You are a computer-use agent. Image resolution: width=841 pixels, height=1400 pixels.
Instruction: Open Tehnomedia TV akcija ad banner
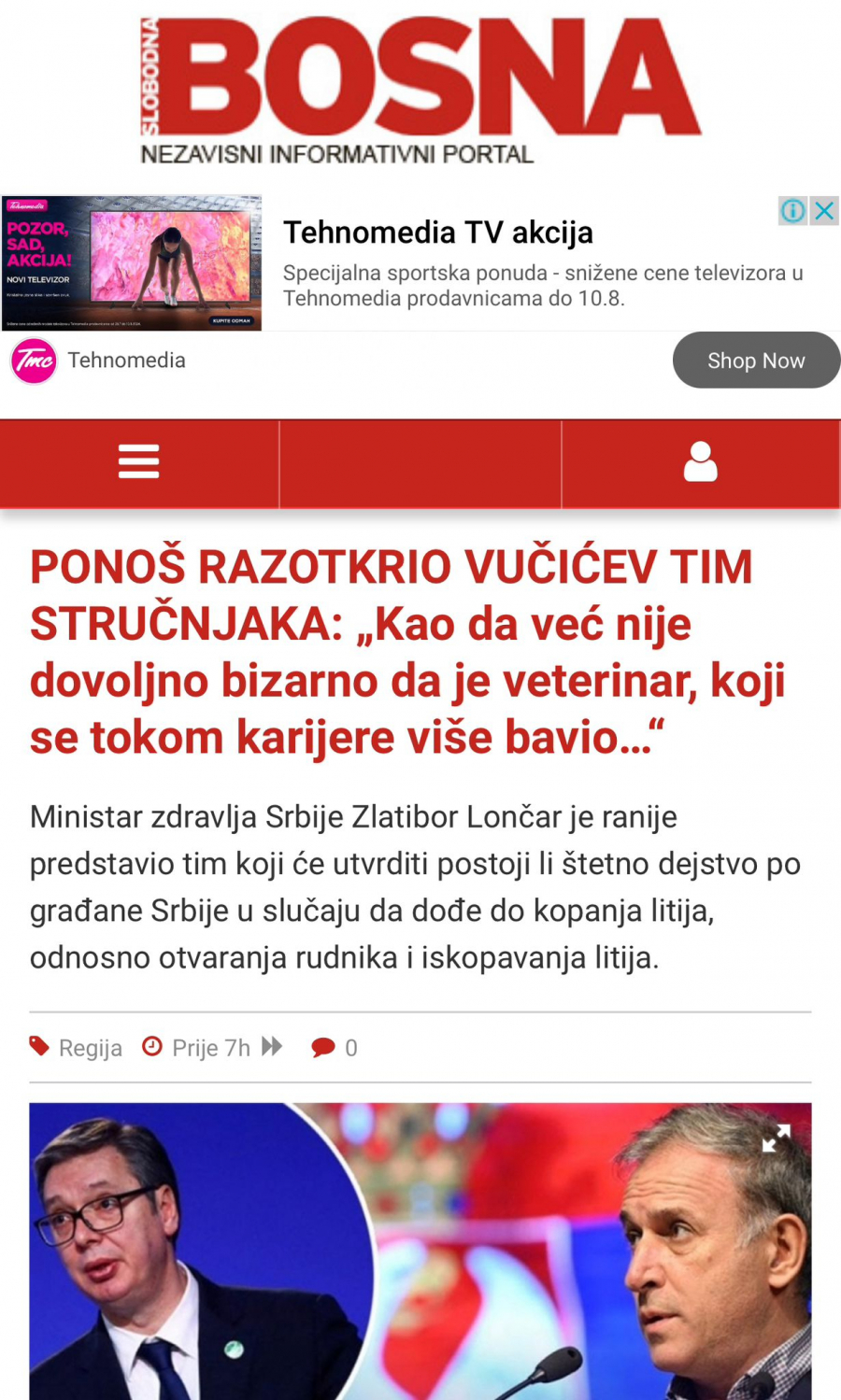coord(438,233)
